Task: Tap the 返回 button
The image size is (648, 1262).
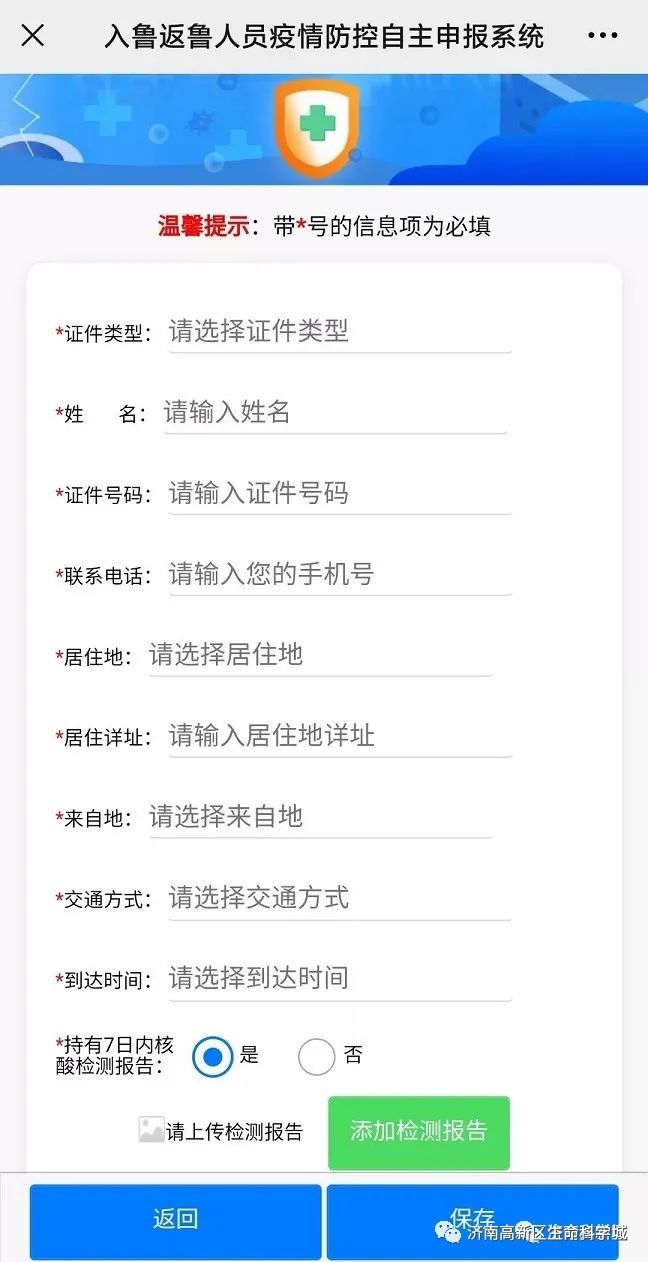Action: pos(175,1220)
